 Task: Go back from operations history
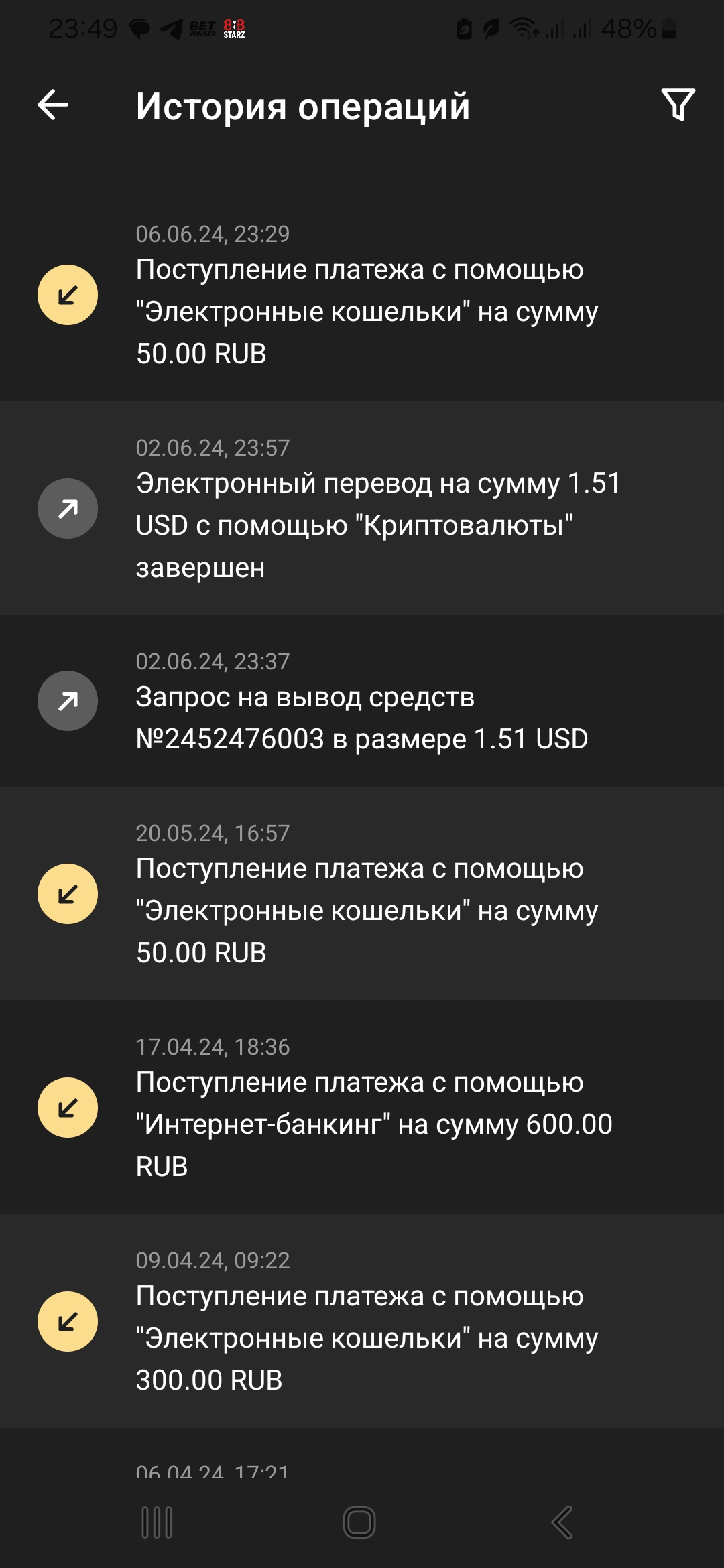53,105
